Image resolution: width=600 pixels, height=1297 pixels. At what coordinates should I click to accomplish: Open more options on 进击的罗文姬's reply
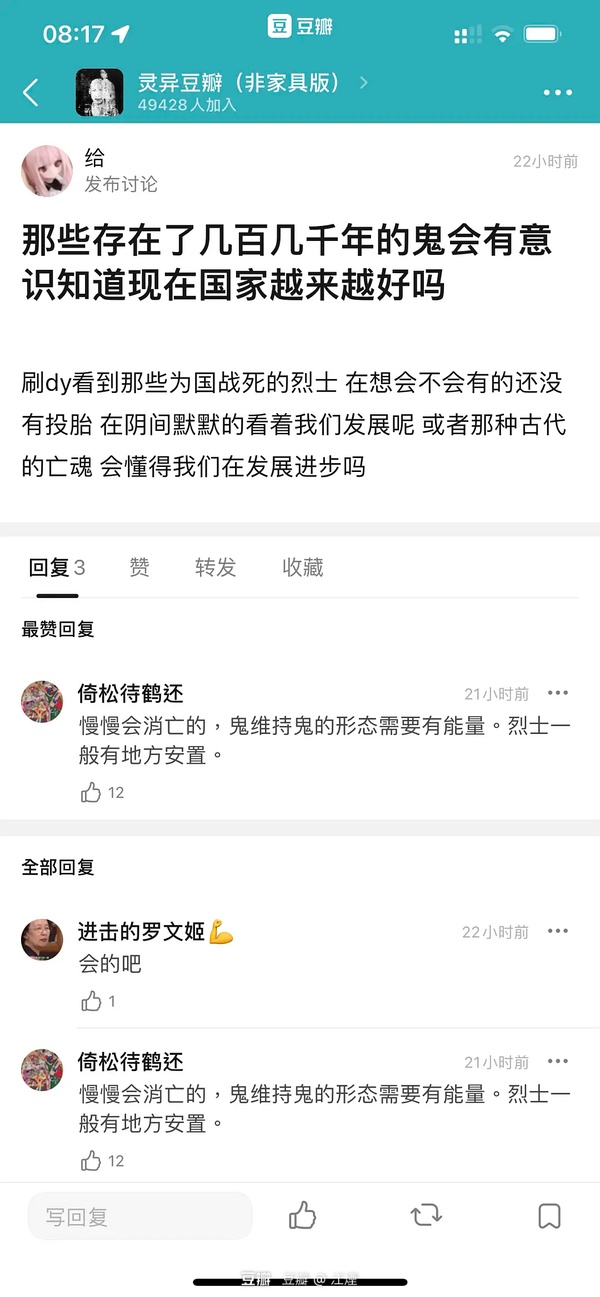557,932
